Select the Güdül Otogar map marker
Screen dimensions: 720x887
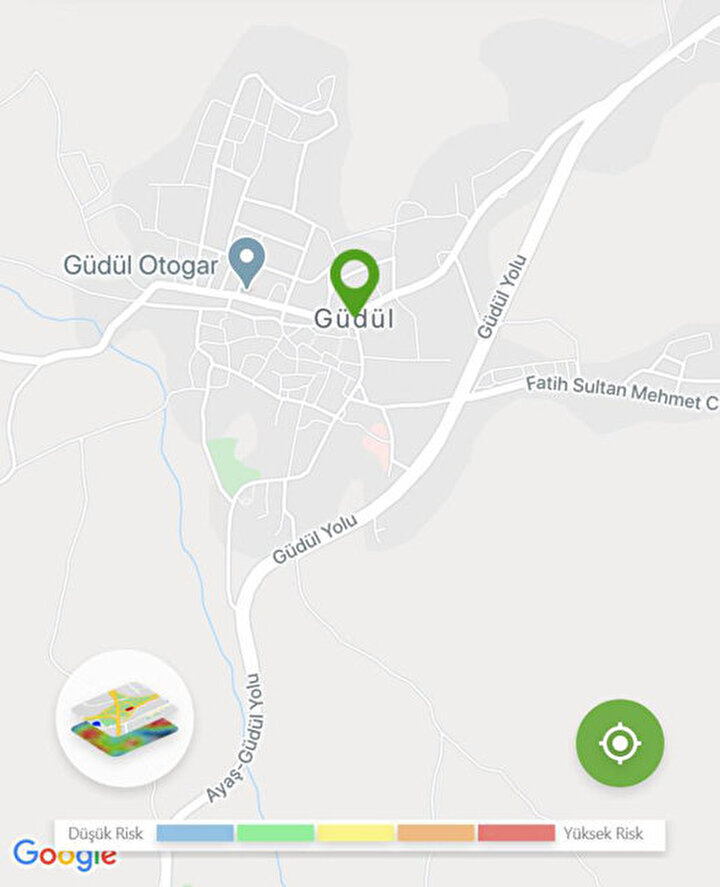click(246, 258)
